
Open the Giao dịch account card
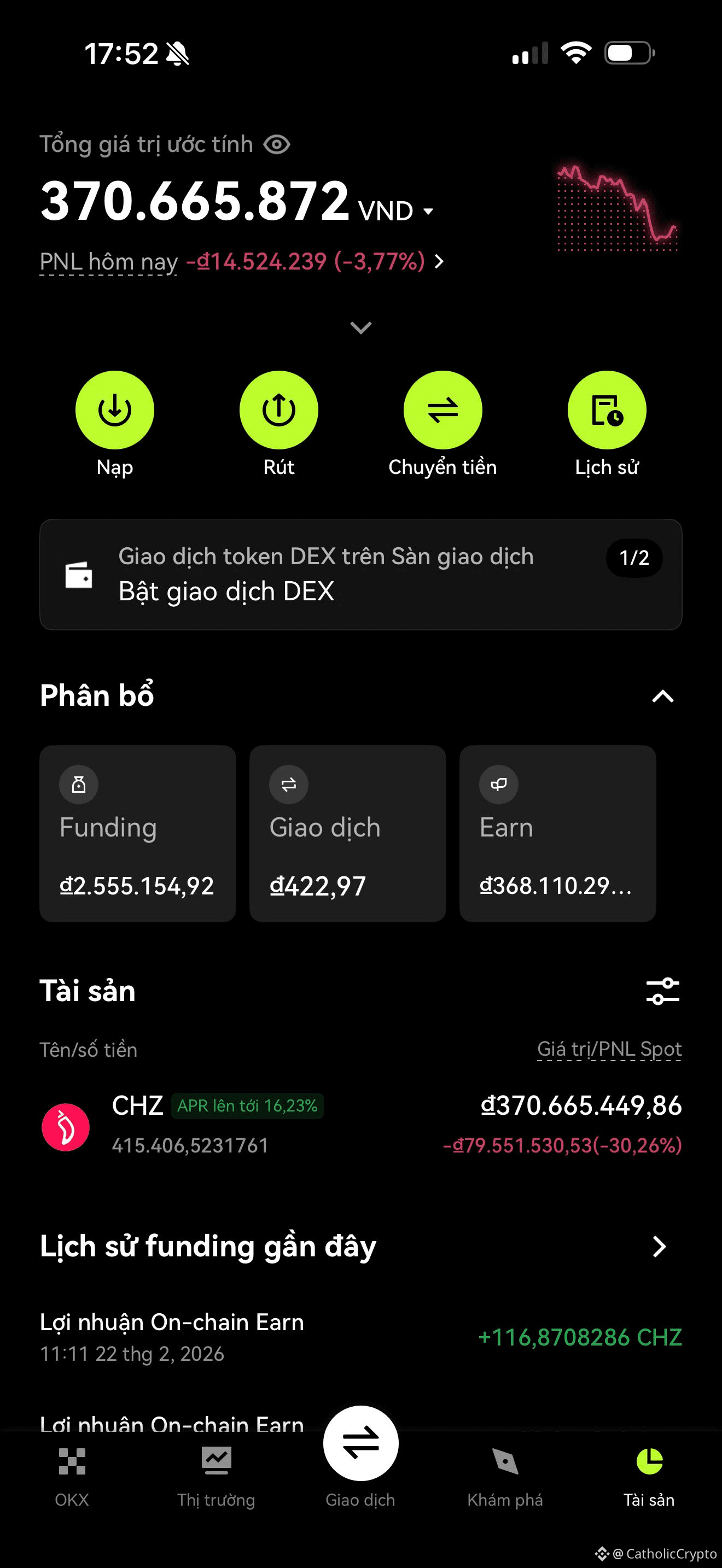[x=348, y=833]
